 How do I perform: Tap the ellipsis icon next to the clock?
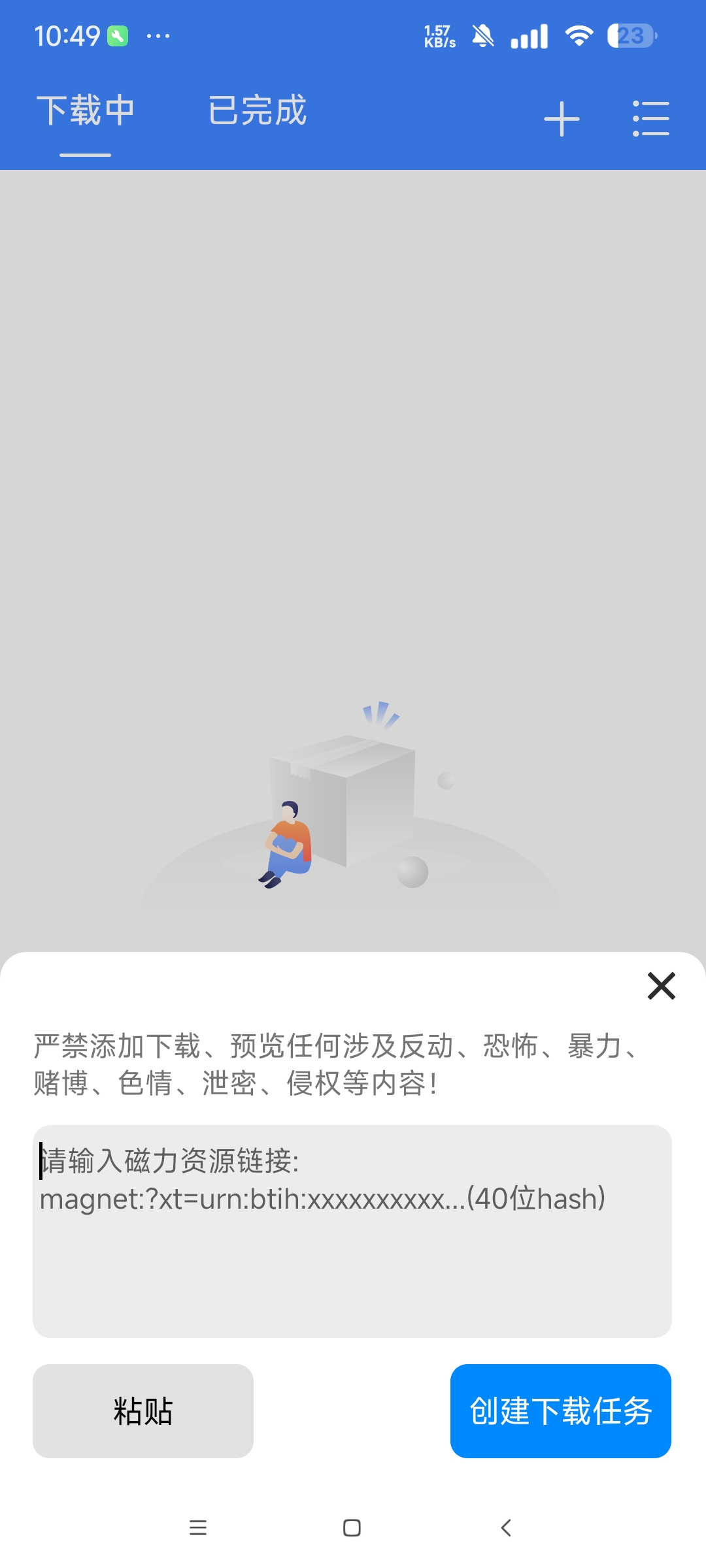157,37
